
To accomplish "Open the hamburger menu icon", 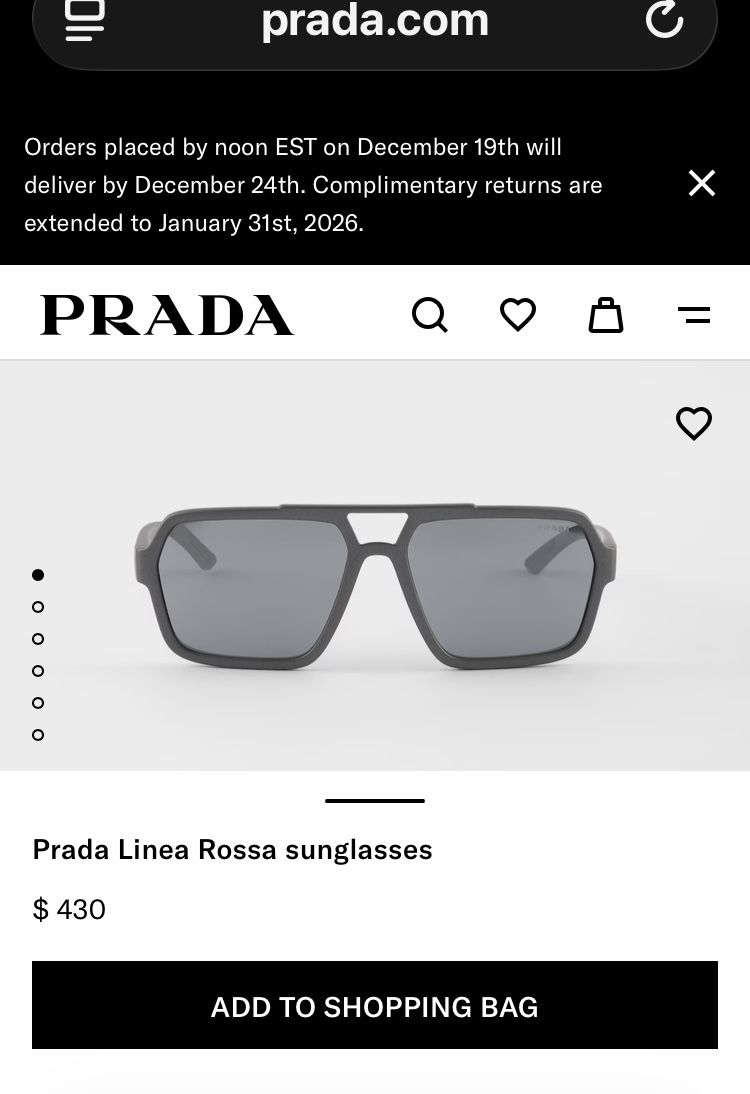I will click(694, 314).
